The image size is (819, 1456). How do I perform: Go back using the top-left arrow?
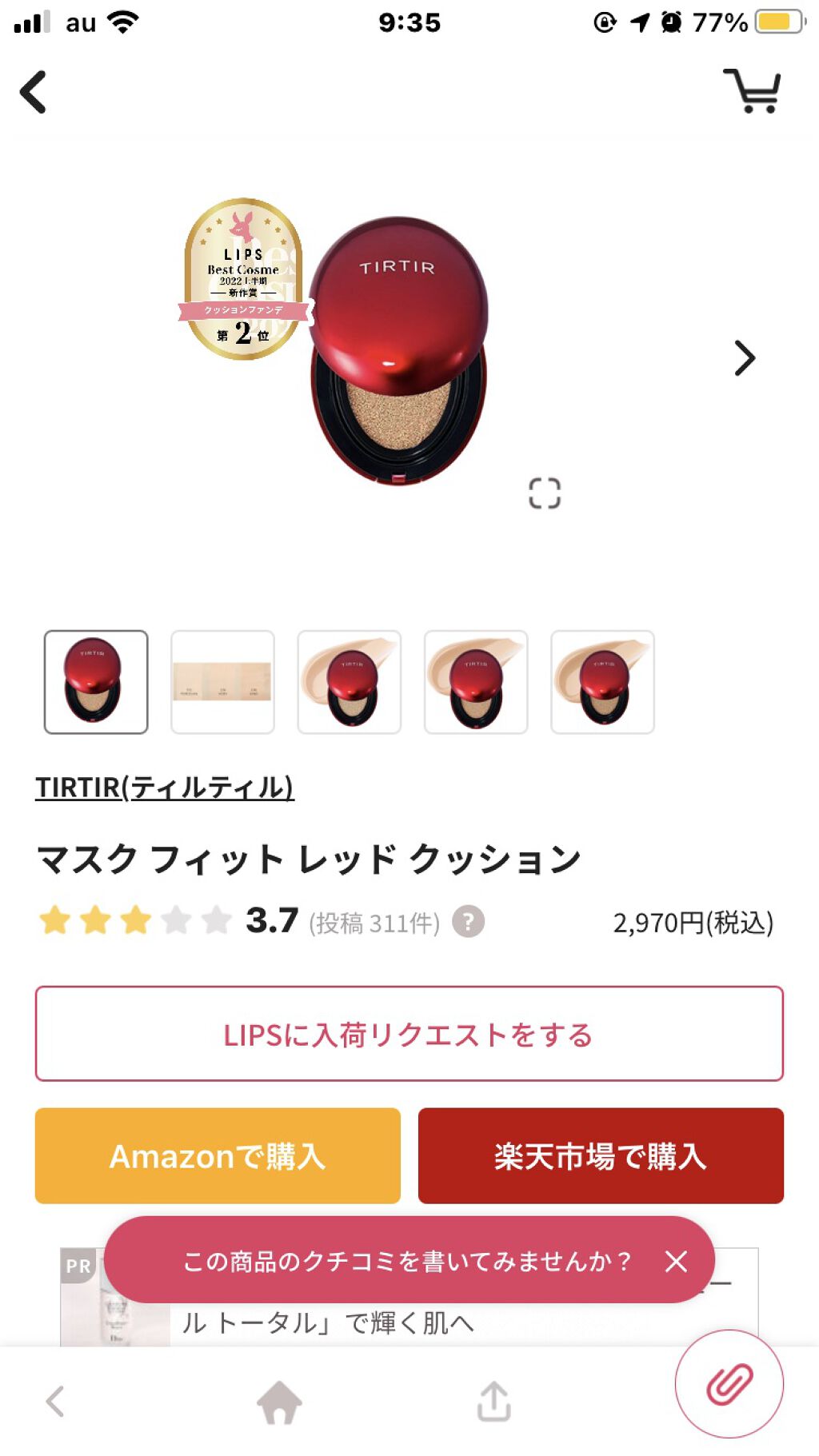(x=34, y=92)
